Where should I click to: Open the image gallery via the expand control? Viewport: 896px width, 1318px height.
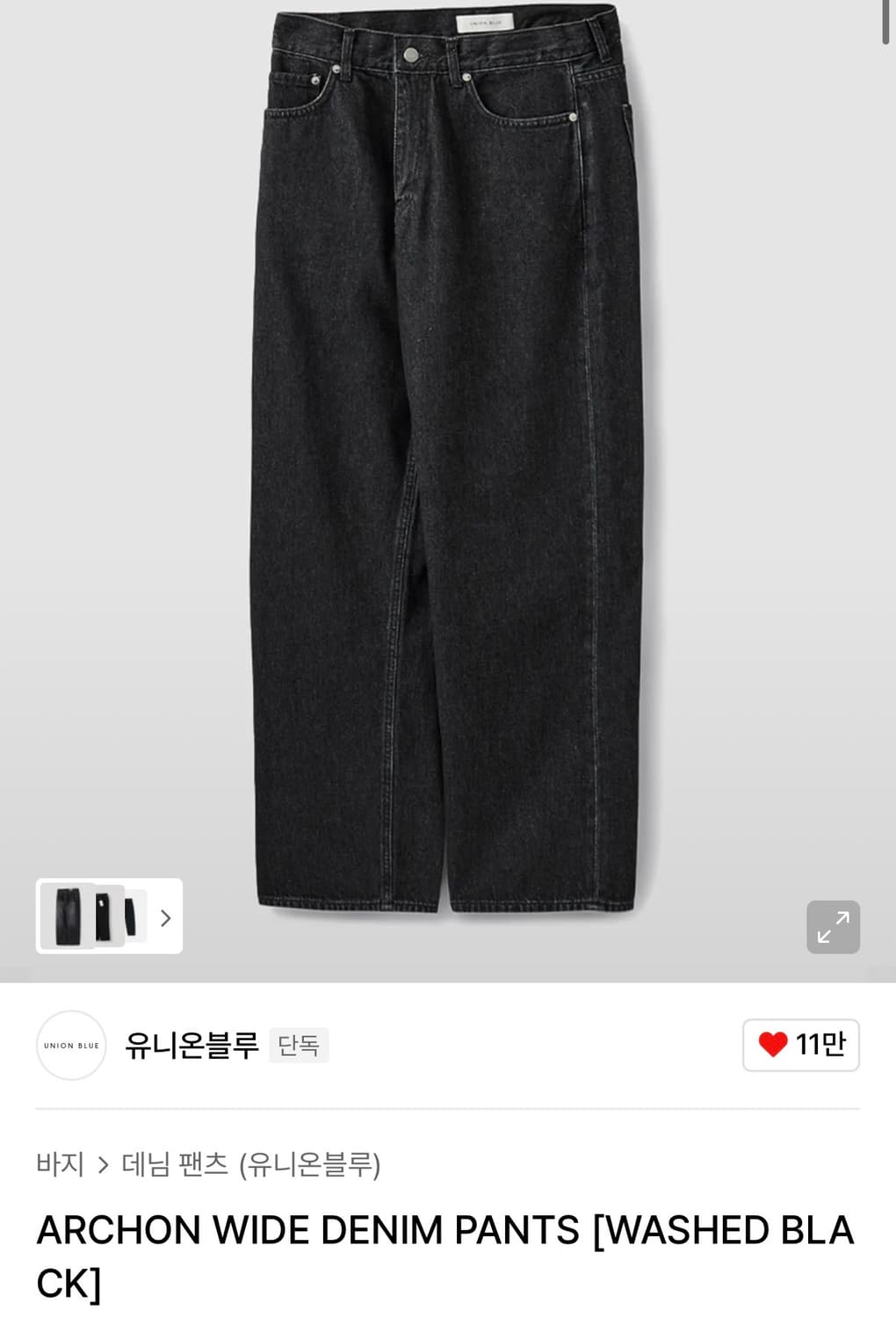(831, 928)
